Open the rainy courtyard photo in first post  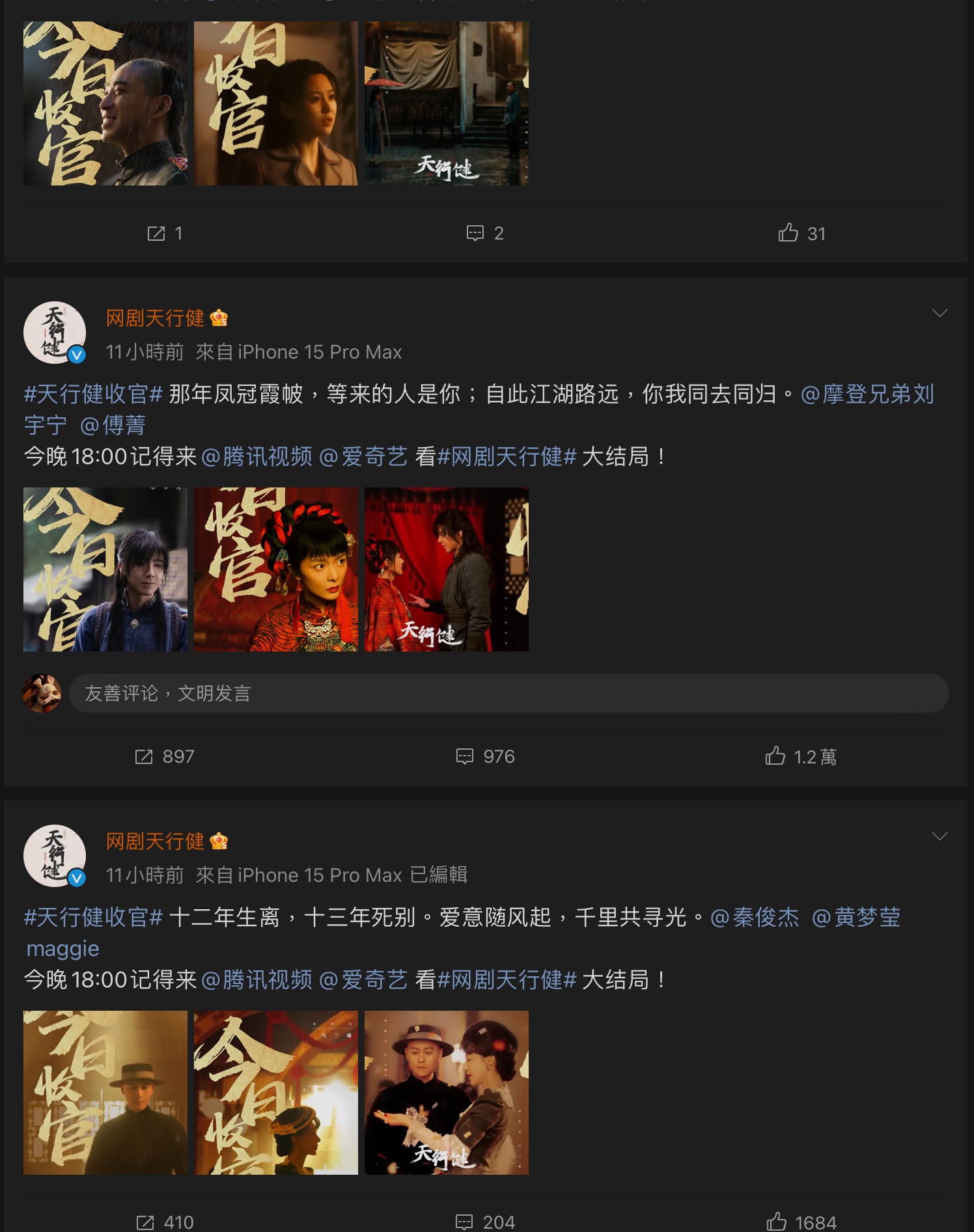click(447, 103)
